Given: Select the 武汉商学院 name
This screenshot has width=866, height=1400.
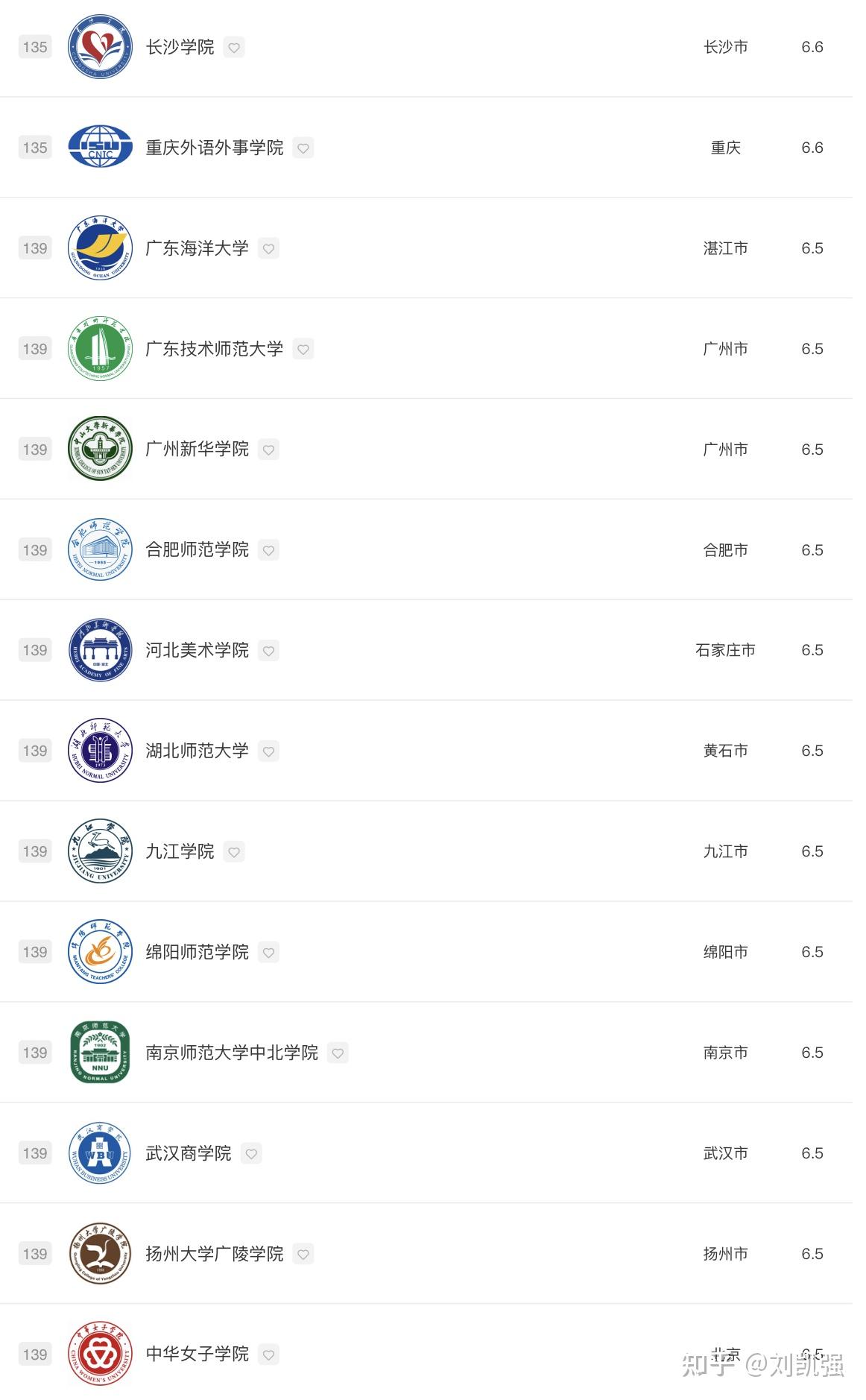Looking at the screenshot, I should coord(189,1153).
